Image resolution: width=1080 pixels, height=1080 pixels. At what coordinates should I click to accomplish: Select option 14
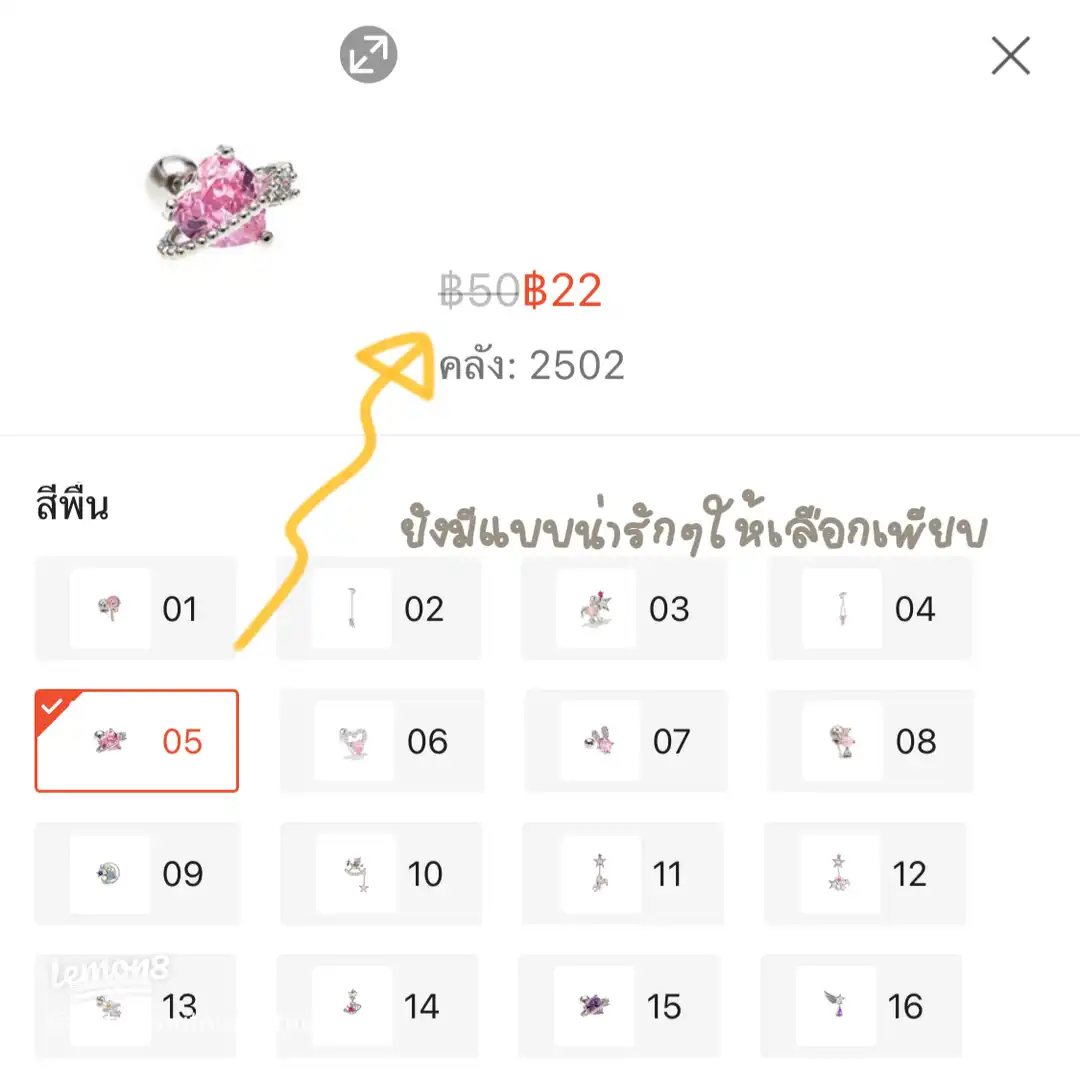point(377,1006)
